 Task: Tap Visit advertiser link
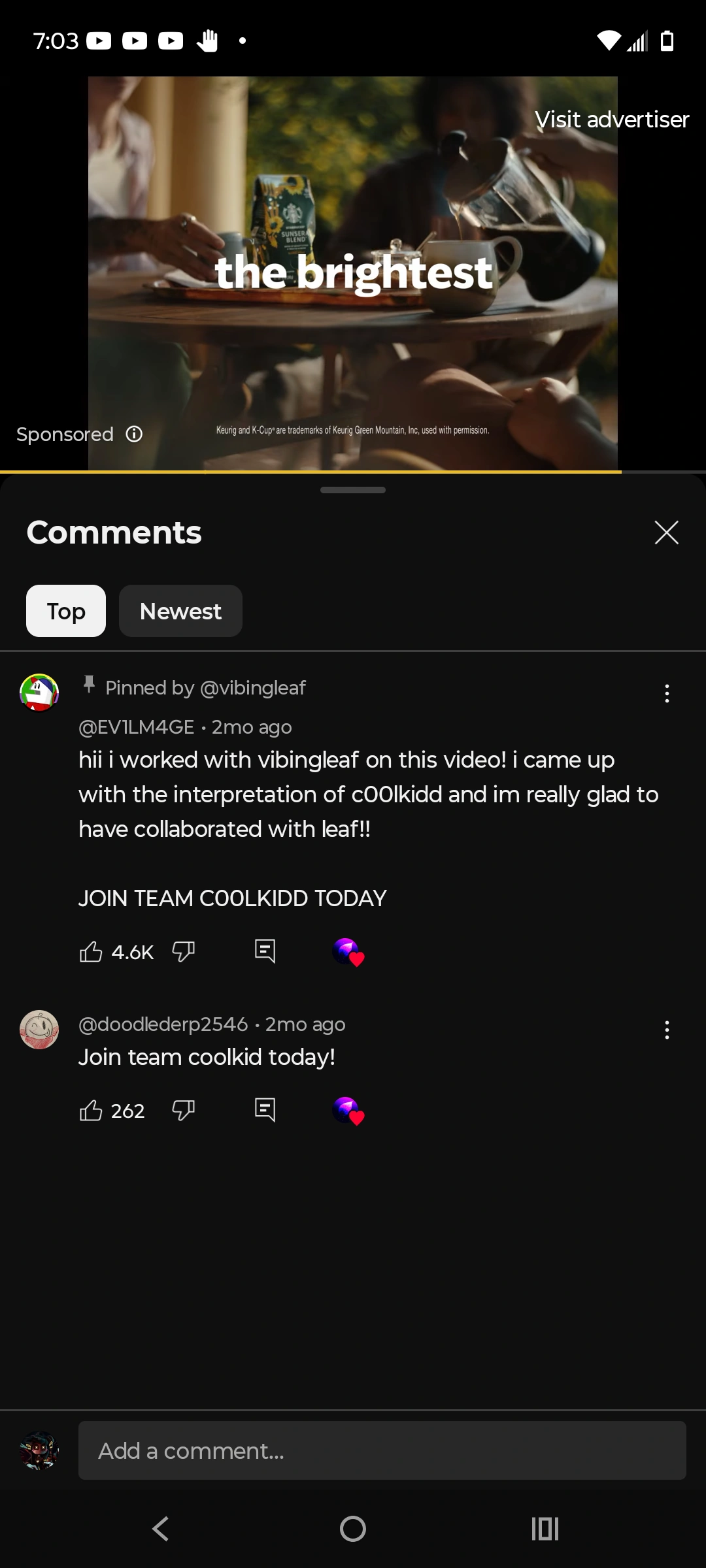click(x=611, y=120)
